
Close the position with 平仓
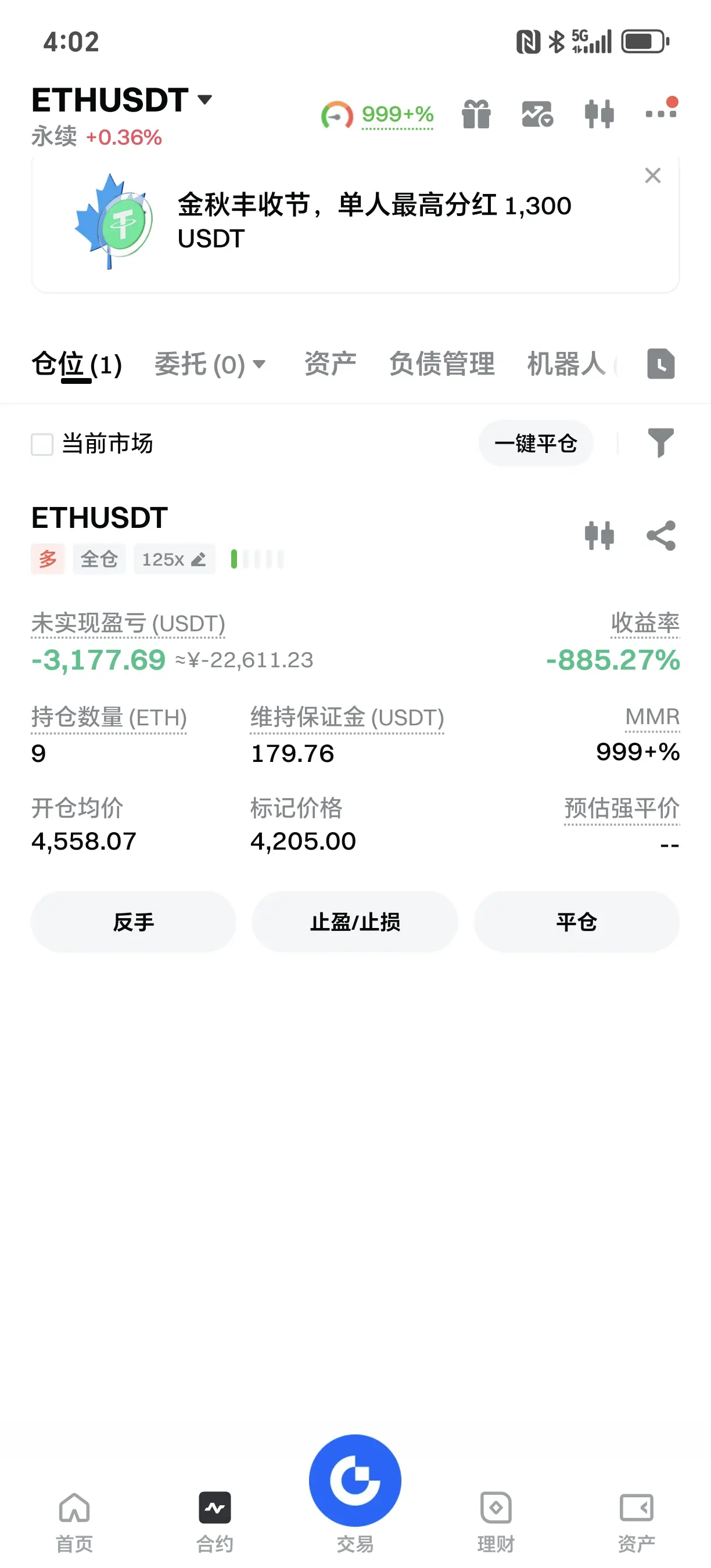576,922
